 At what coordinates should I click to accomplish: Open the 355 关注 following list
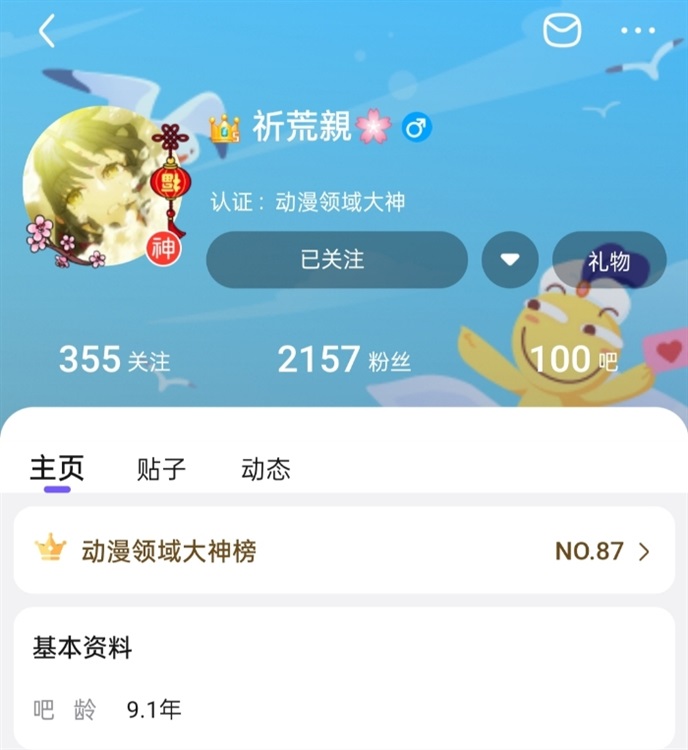click(113, 359)
